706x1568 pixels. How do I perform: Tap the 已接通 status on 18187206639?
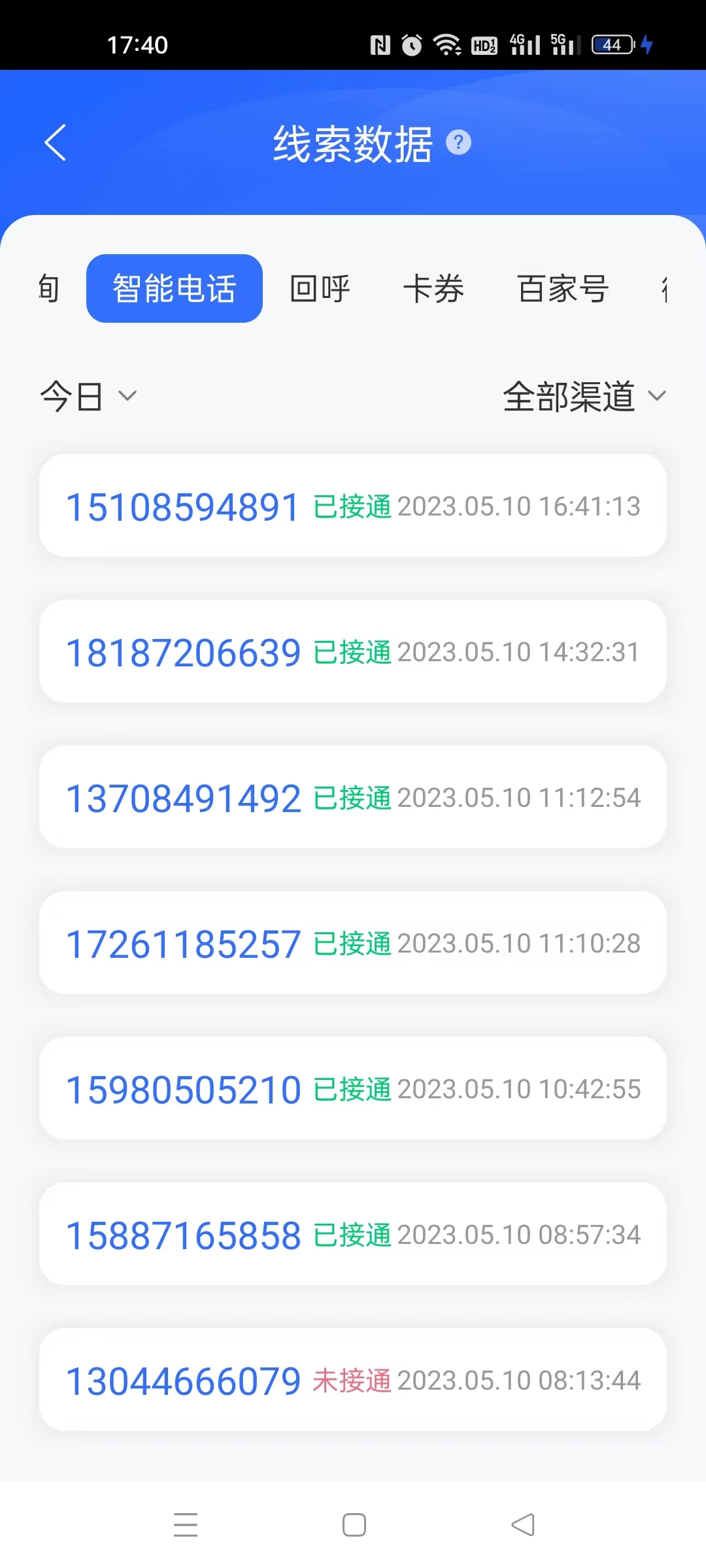click(352, 651)
